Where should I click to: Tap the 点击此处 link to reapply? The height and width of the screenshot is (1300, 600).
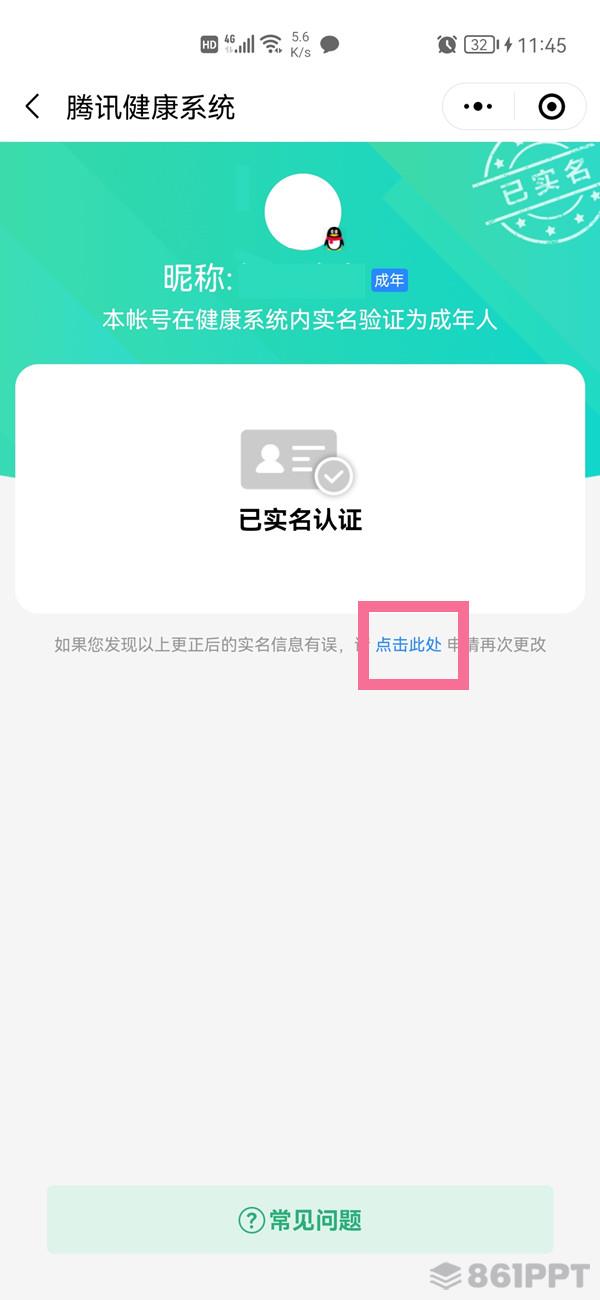pyautogui.click(x=408, y=645)
